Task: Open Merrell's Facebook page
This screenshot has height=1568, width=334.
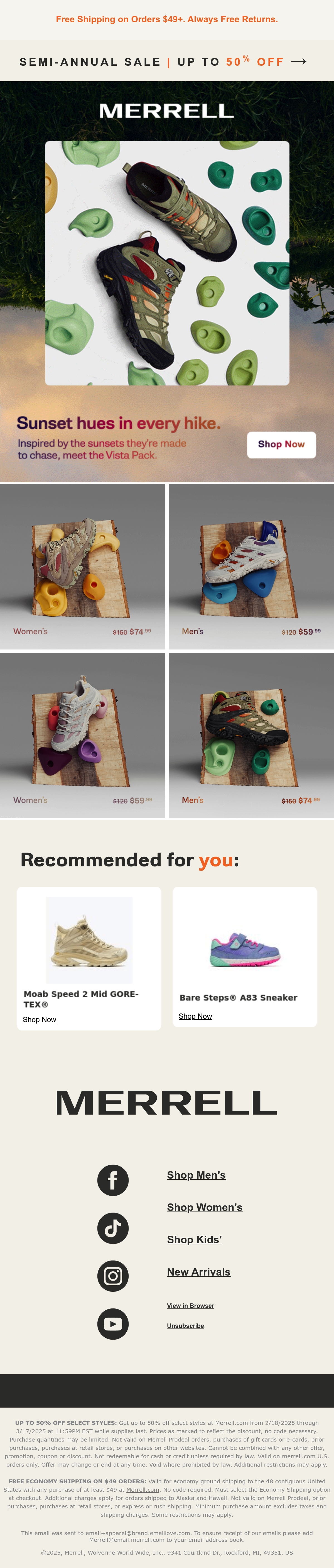Action: (113, 1180)
